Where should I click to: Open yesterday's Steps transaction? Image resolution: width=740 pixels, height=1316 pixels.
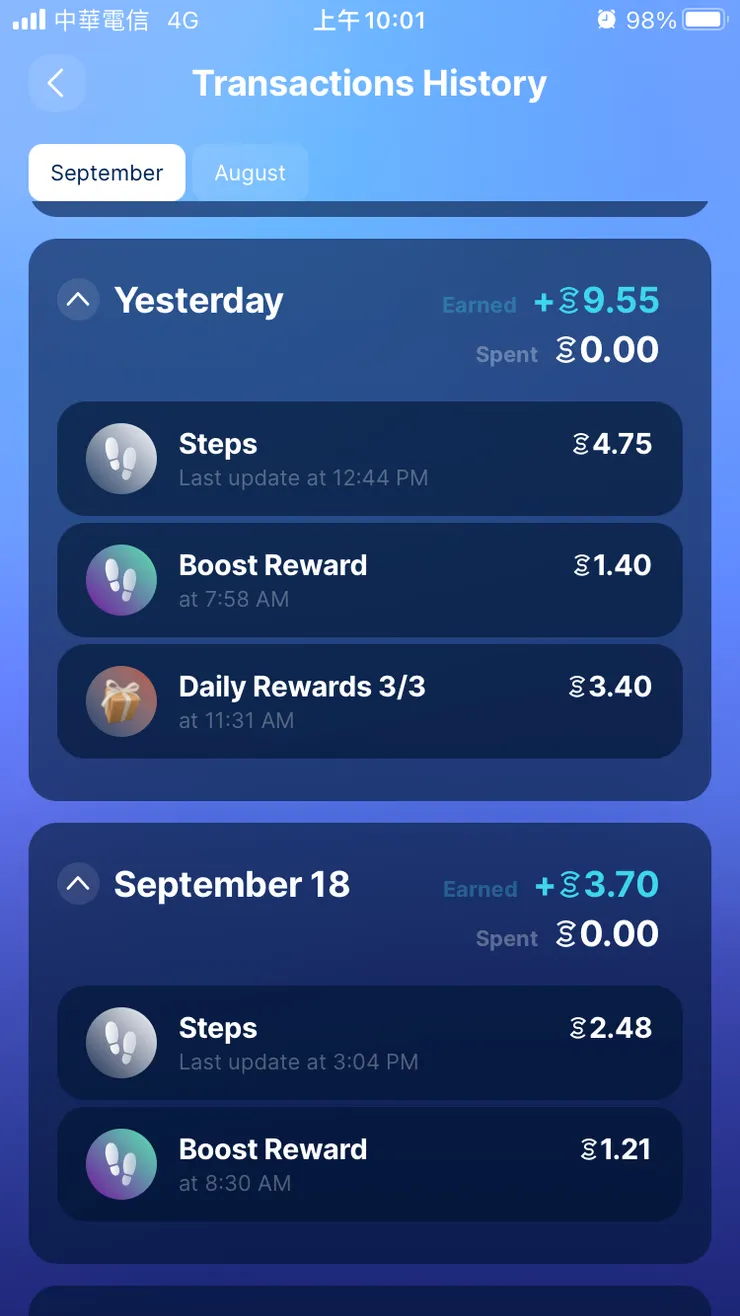pyautogui.click(x=369, y=459)
